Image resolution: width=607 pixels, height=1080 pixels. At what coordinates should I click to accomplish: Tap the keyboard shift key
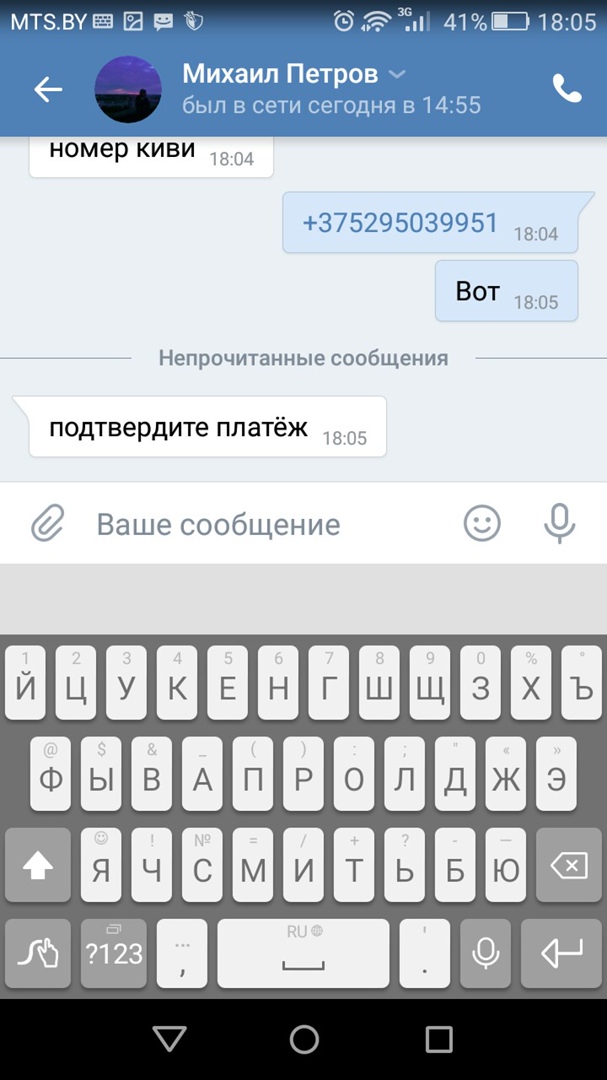coord(38,866)
